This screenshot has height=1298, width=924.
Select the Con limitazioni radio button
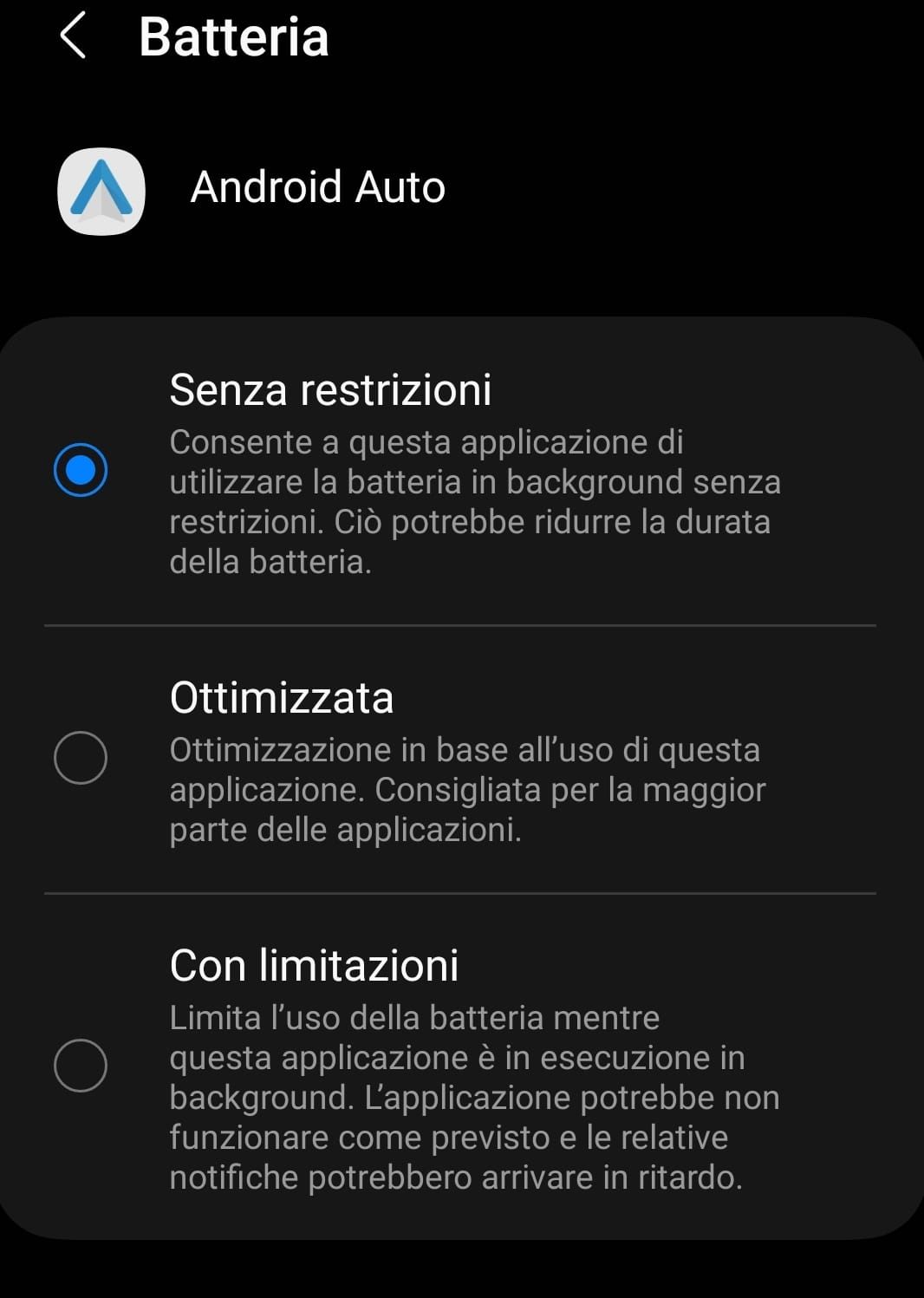[82, 1067]
